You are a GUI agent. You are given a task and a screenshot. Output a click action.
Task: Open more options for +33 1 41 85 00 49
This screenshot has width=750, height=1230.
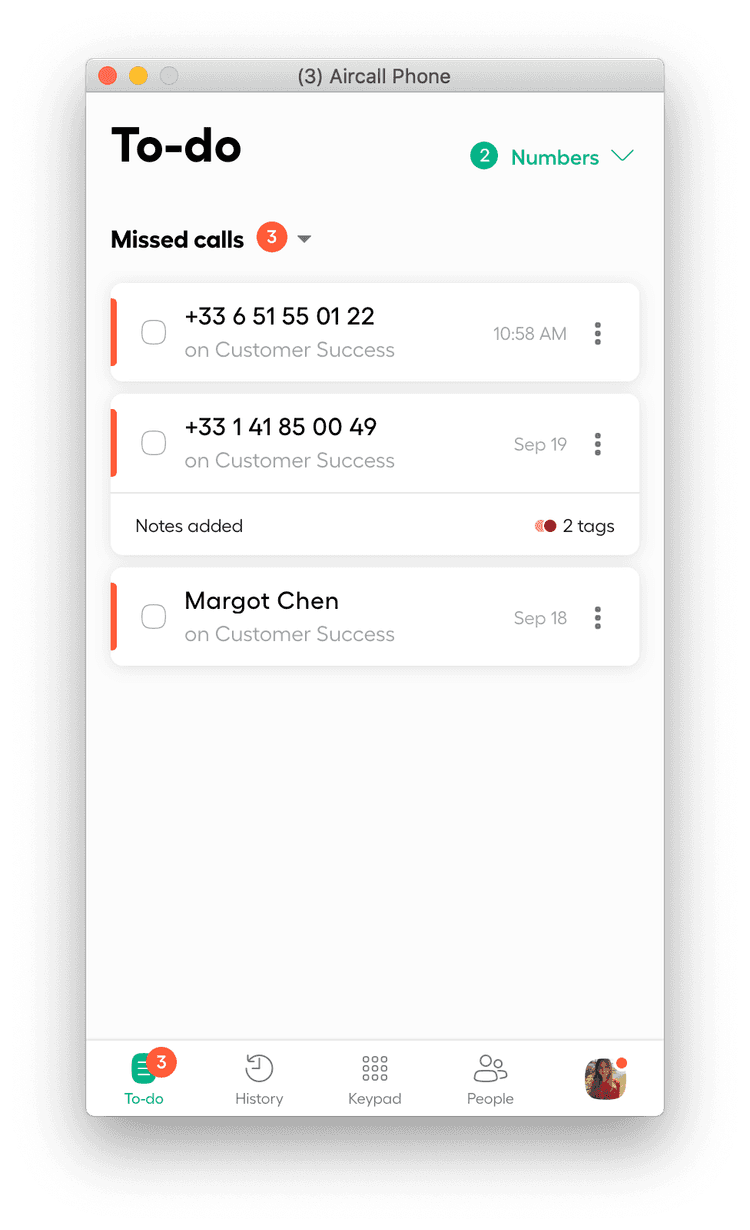pyautogui.click(x=598, y=444)
